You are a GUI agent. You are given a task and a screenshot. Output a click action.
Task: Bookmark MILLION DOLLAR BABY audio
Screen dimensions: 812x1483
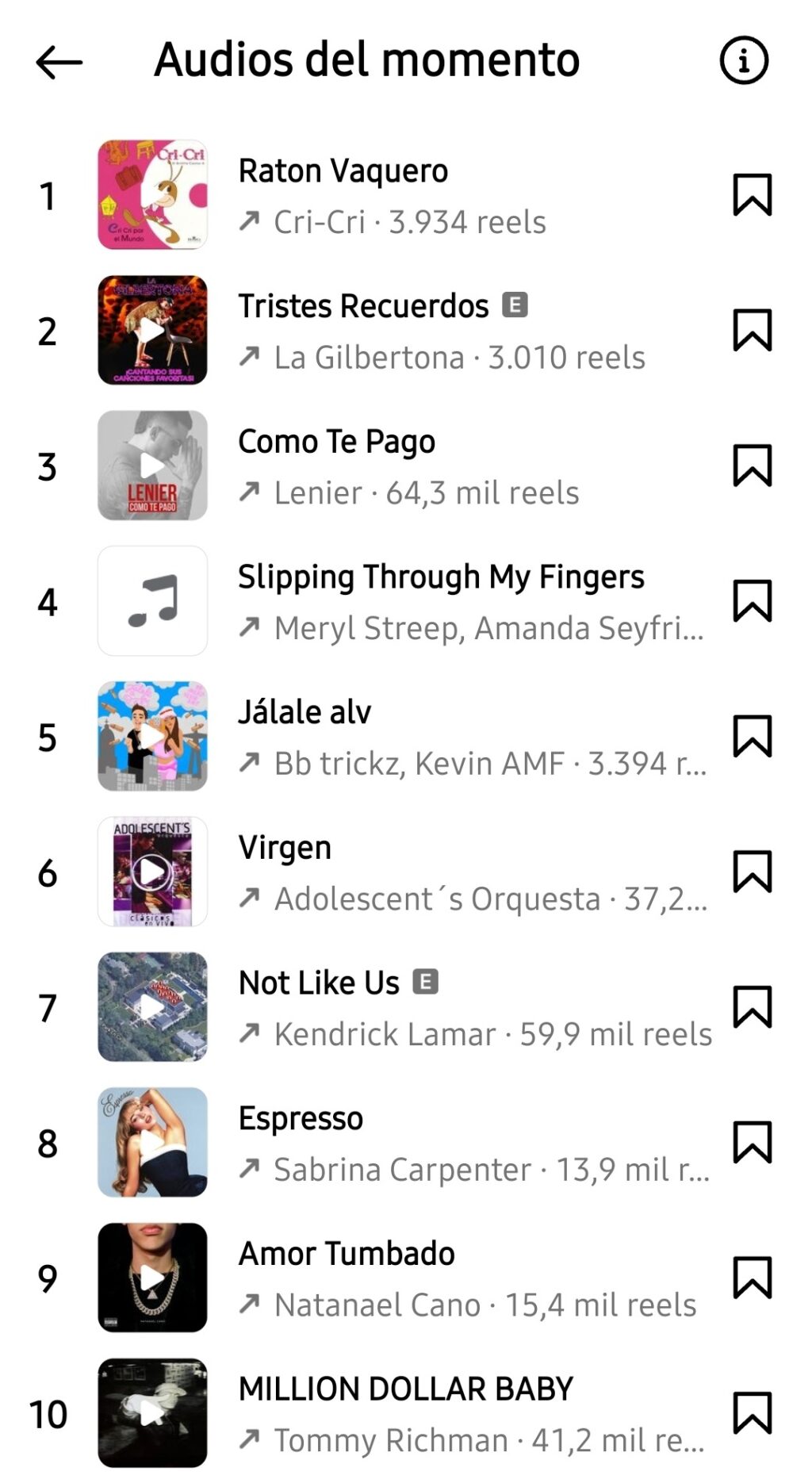click(x=752, y=1413)
